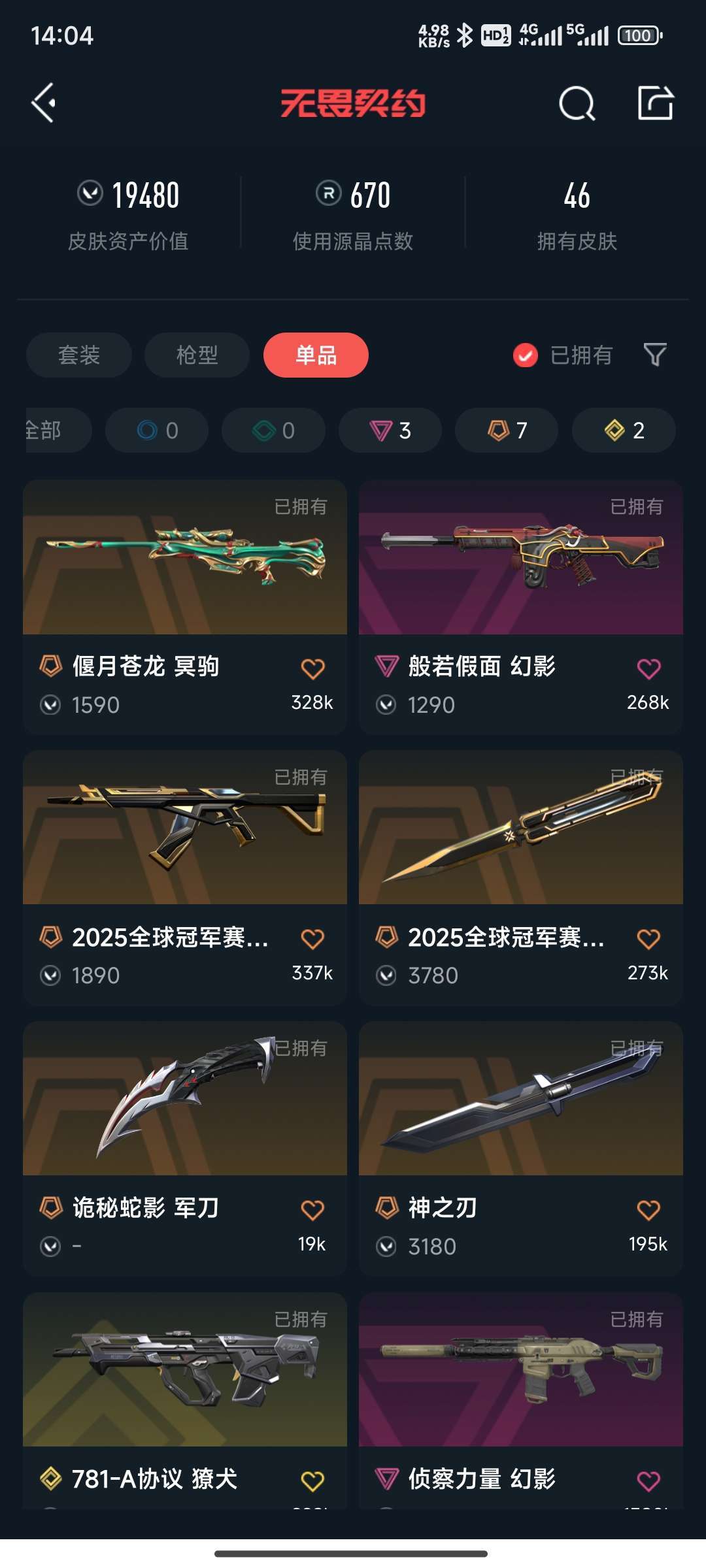Favorite the 偃月苍龙 冥驹 skin
Viewport: 706px width, 1568px height.
pos(312,668)
